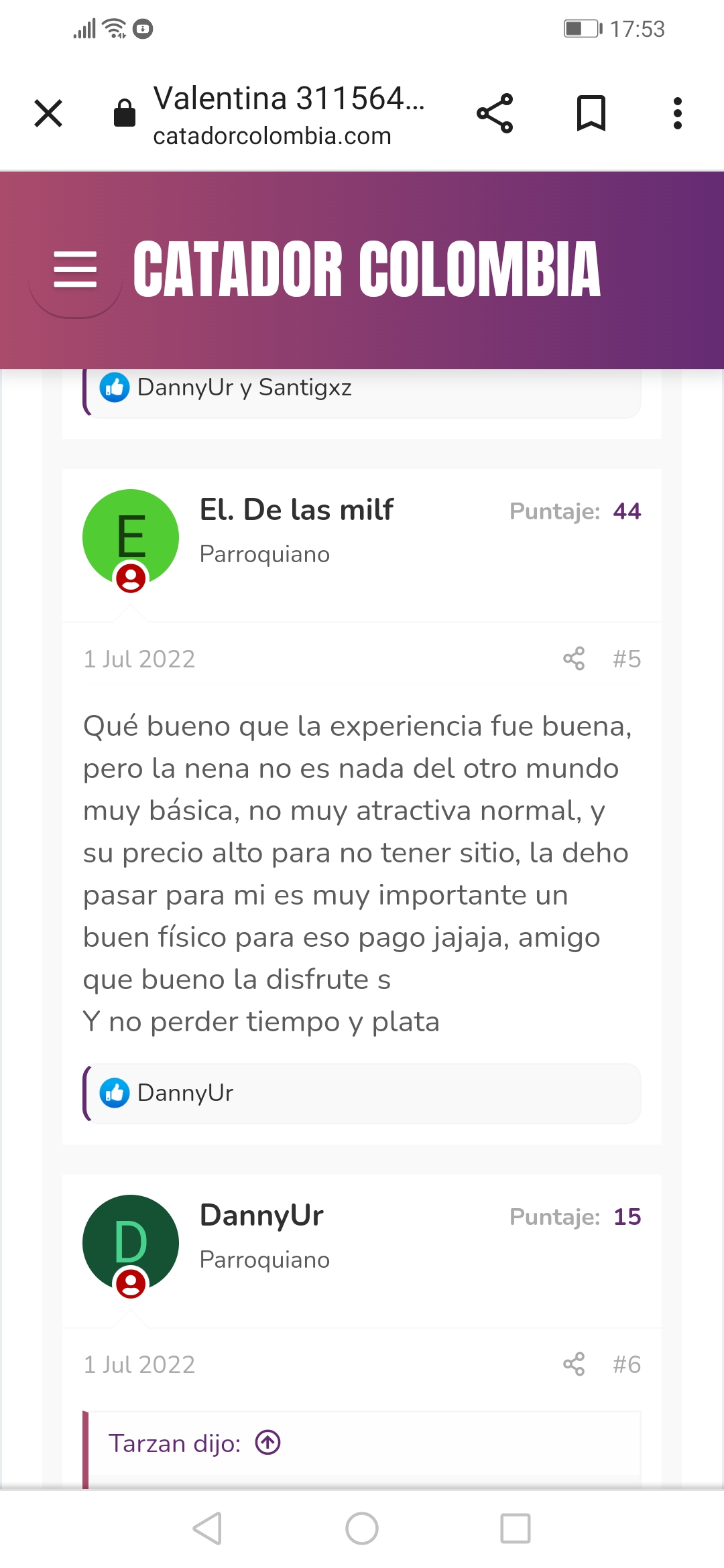Open the #6 post permalink
Image resolution: width=724 pixels, height=1568 pixels.
[627, 1364]
